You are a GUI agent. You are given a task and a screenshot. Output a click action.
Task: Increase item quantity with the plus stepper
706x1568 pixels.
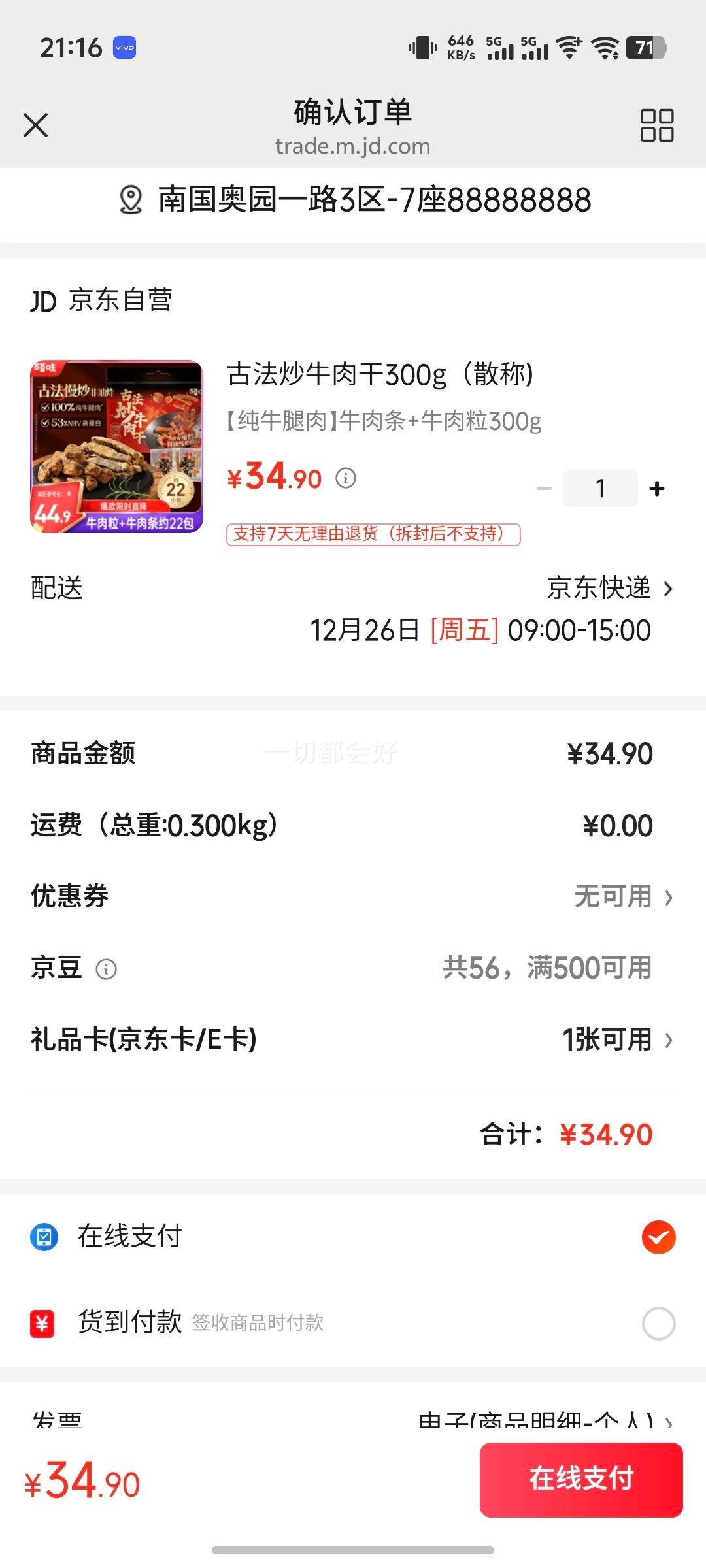656,487
